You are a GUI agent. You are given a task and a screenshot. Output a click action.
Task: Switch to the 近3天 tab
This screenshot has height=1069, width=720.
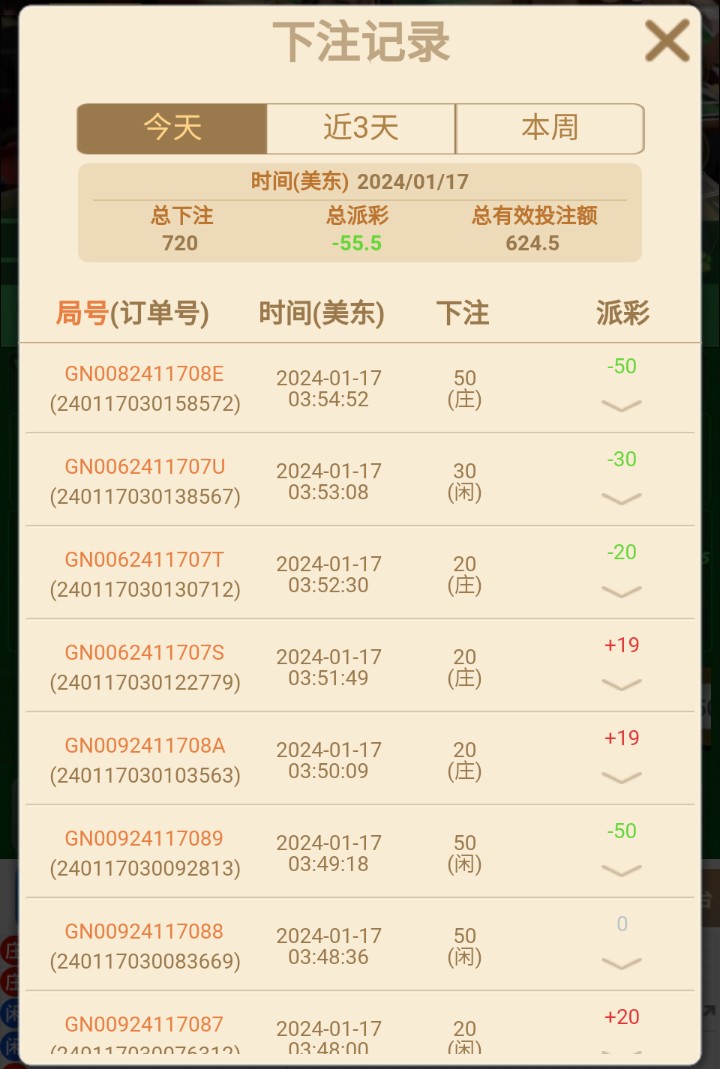click(x=361, y=128)
